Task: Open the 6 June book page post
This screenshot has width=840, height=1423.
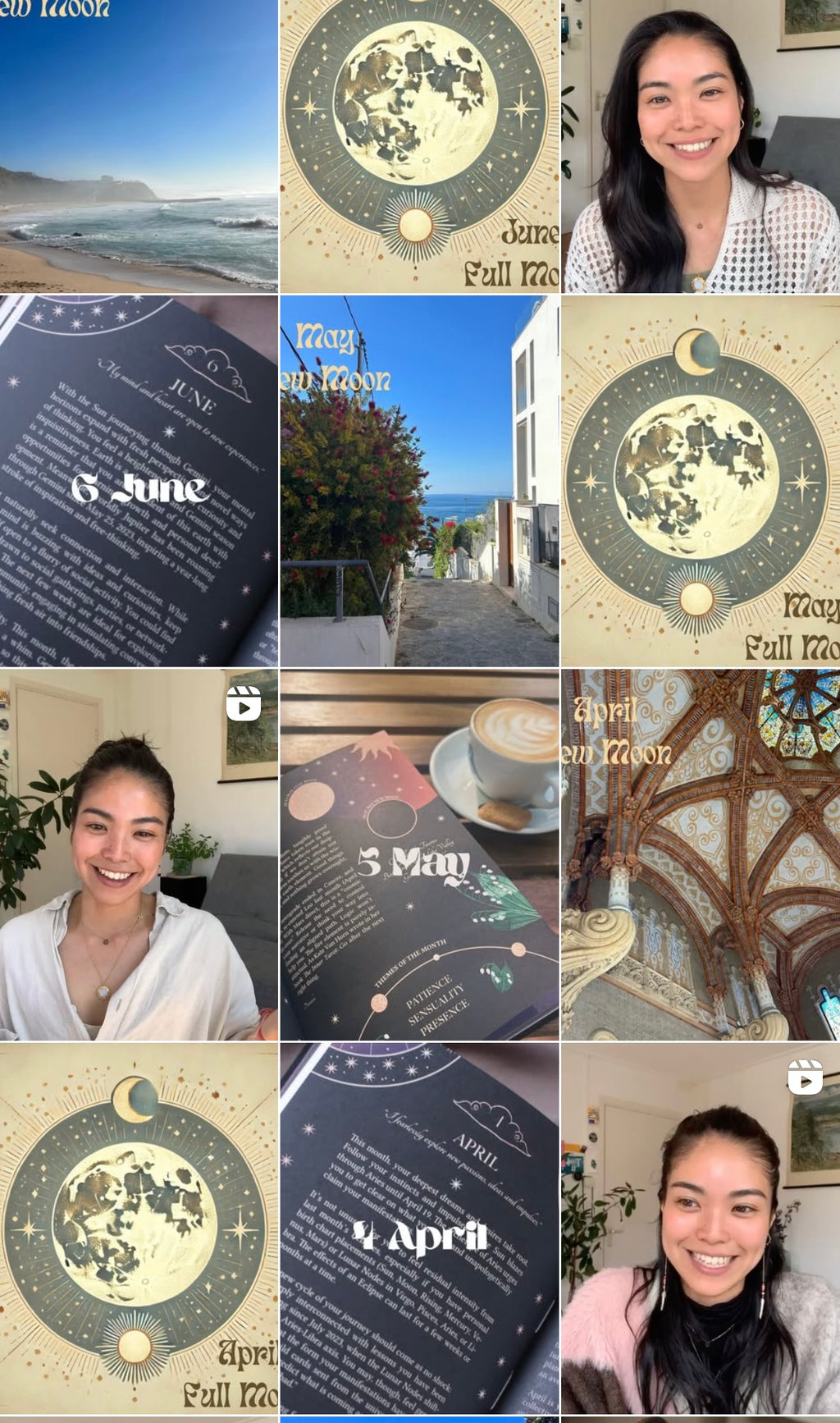Action: click(139, 481)
